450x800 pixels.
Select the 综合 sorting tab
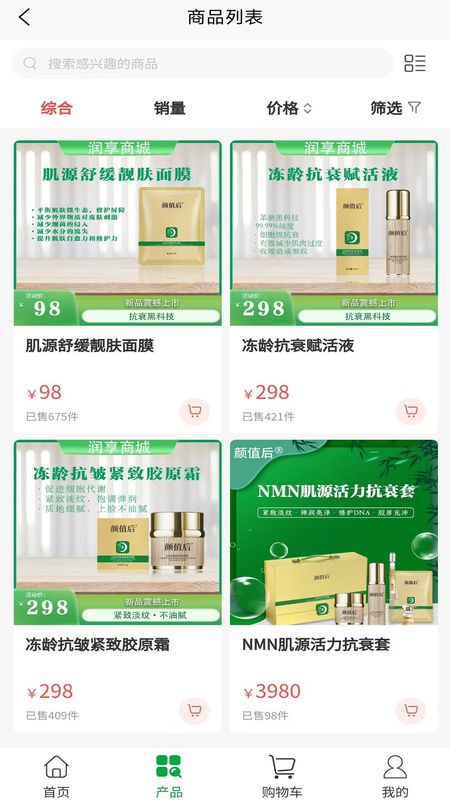[57, 108]
